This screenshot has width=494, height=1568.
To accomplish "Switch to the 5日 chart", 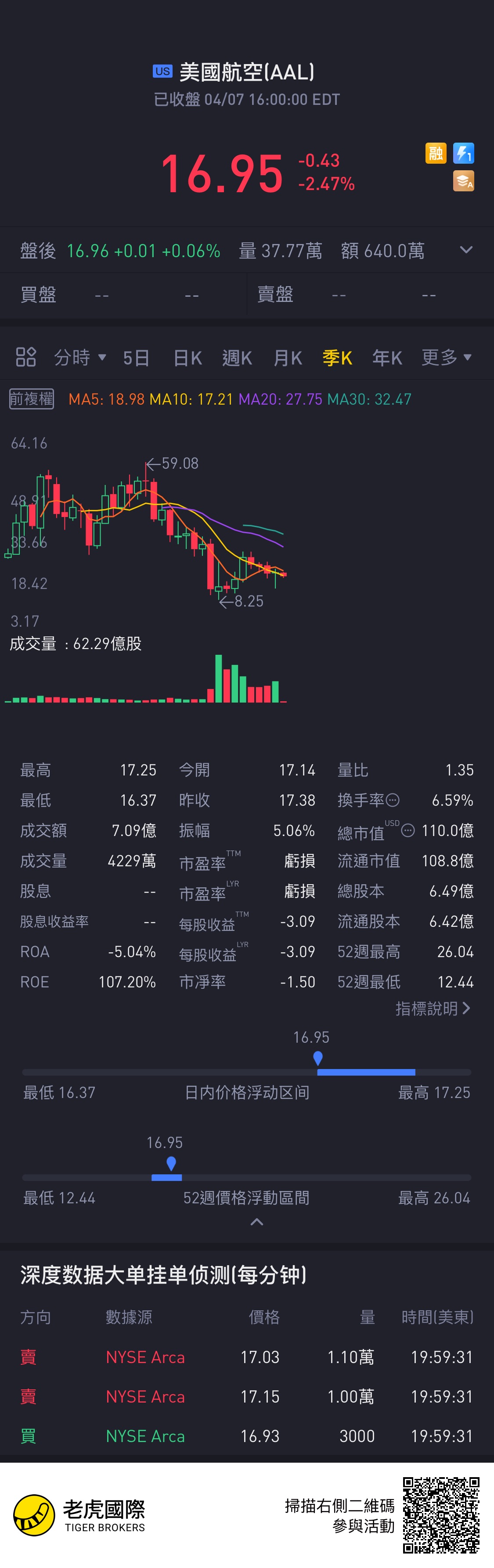I will pyautogui.click(x=137, y=358).
